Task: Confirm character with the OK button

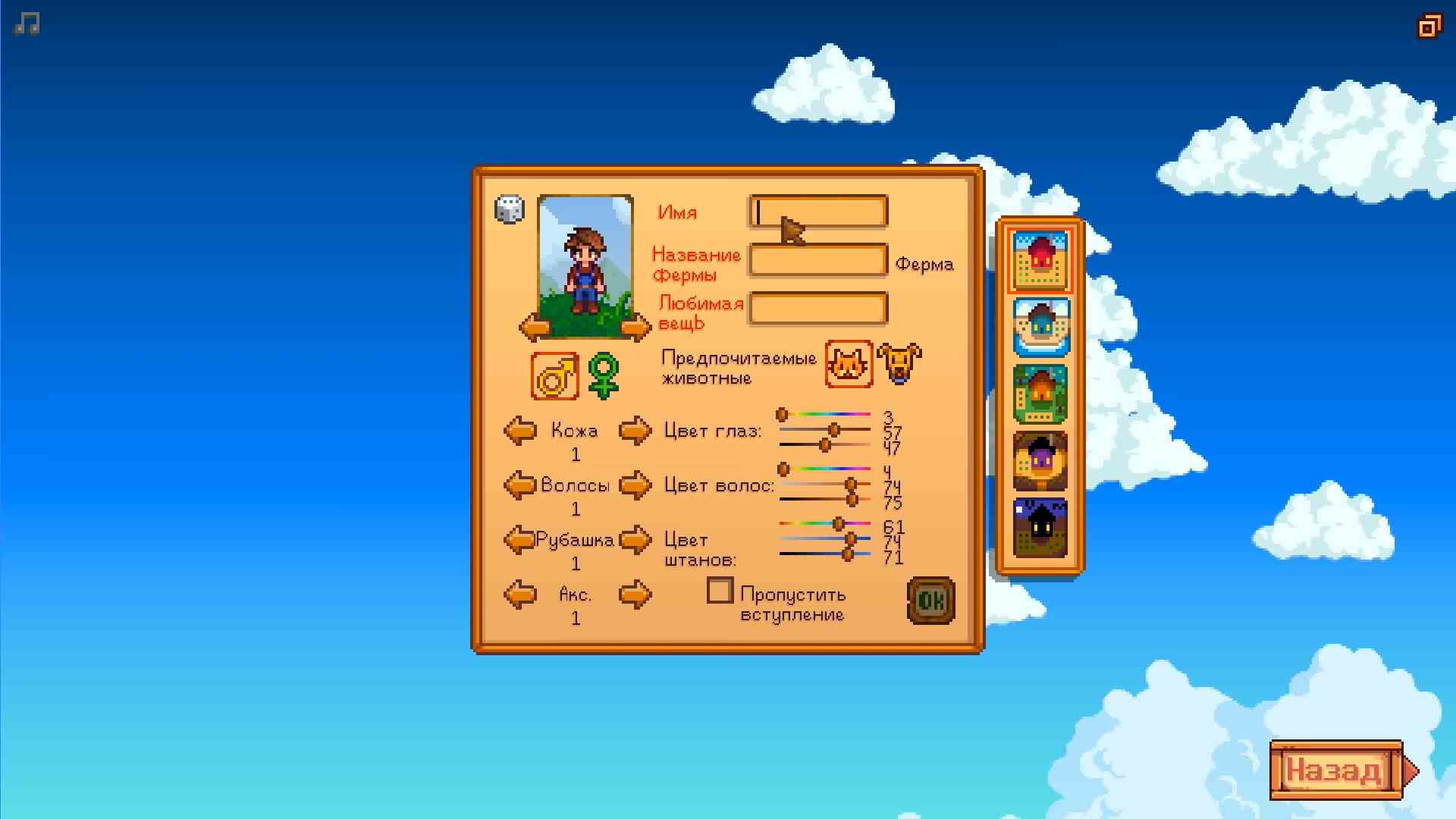Action: [930, 601]
